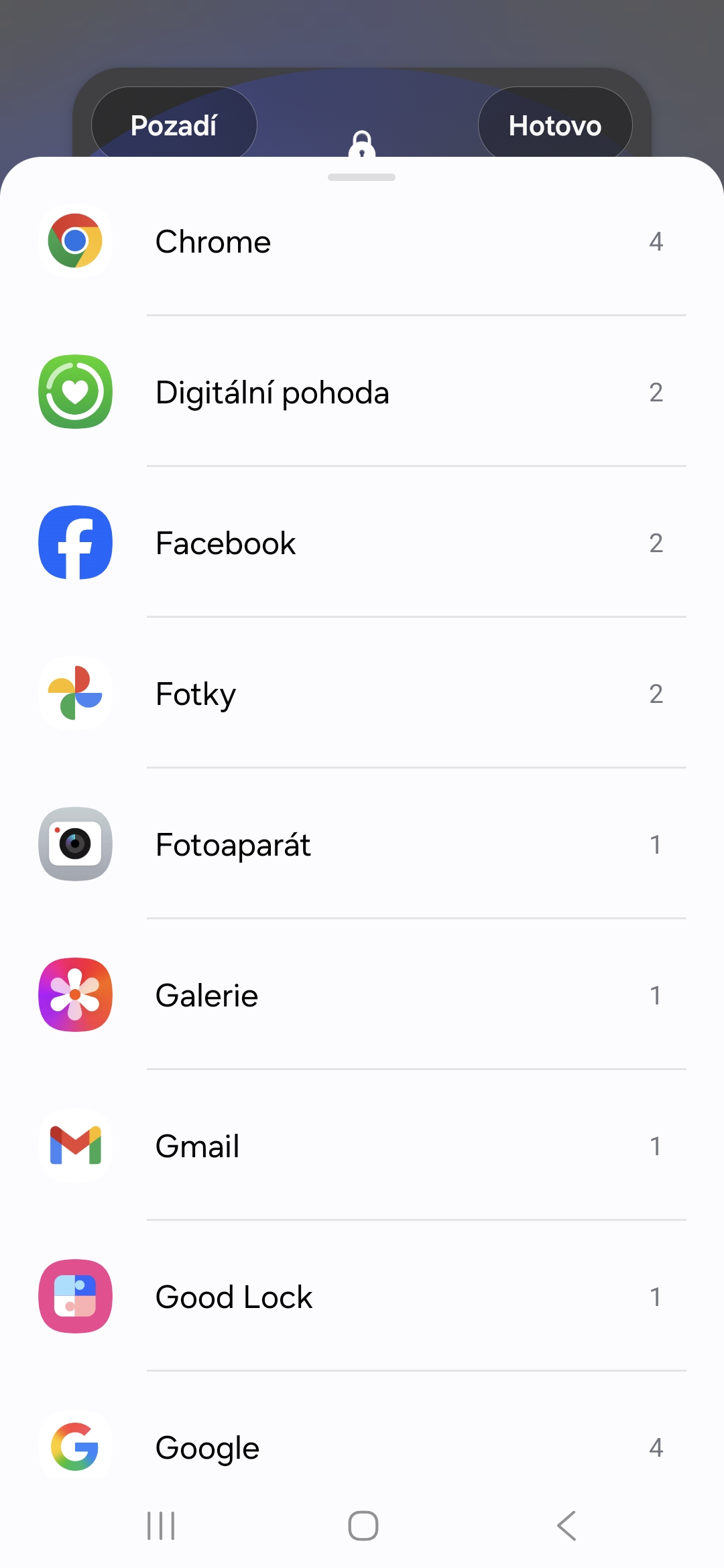Choose the Facebook entry
724x1568 pixels.
pos(362,543)
